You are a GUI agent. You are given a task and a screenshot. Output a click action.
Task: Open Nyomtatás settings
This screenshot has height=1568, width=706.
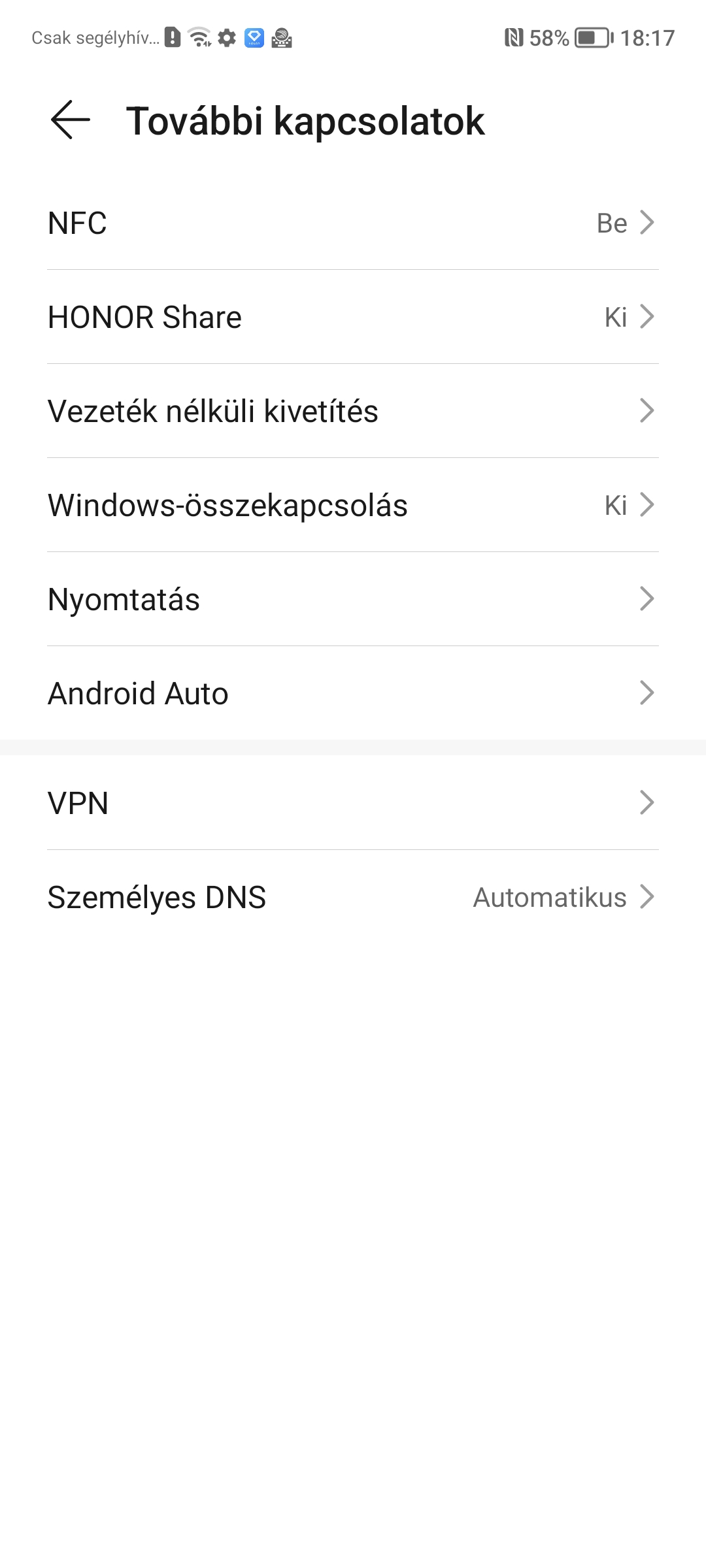click(353, 599)
